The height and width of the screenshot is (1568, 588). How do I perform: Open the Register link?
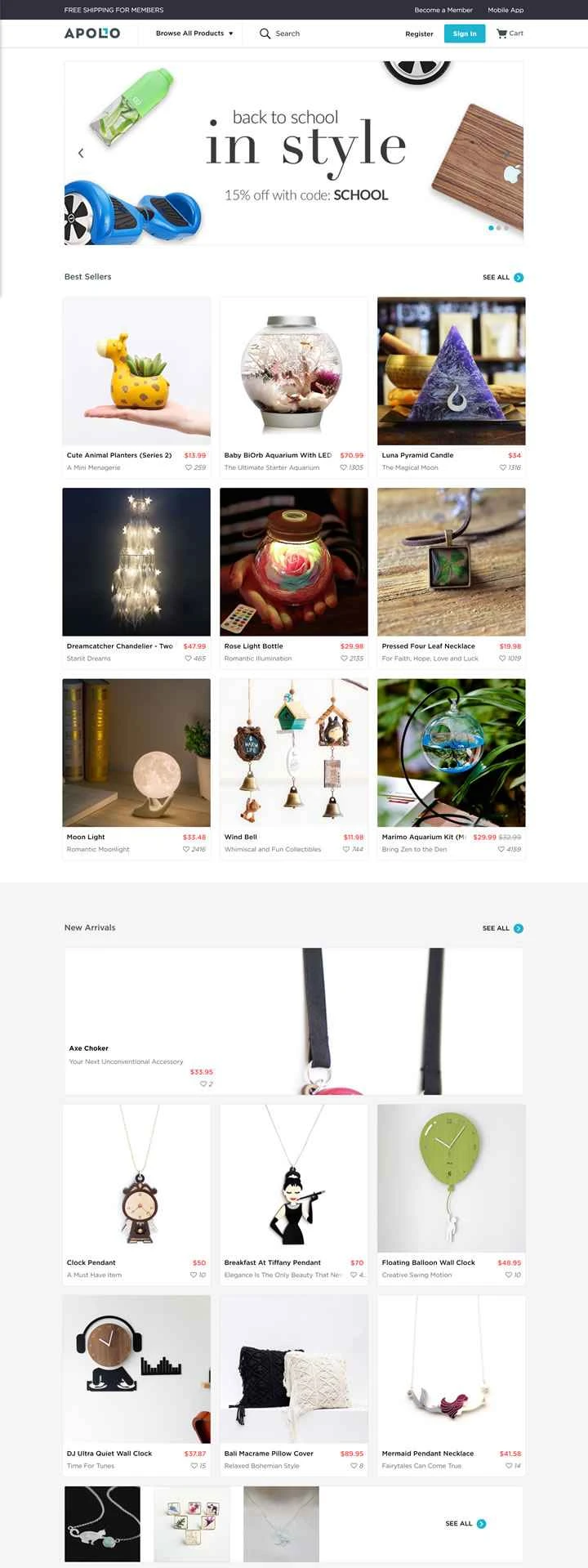pos(419,34)
